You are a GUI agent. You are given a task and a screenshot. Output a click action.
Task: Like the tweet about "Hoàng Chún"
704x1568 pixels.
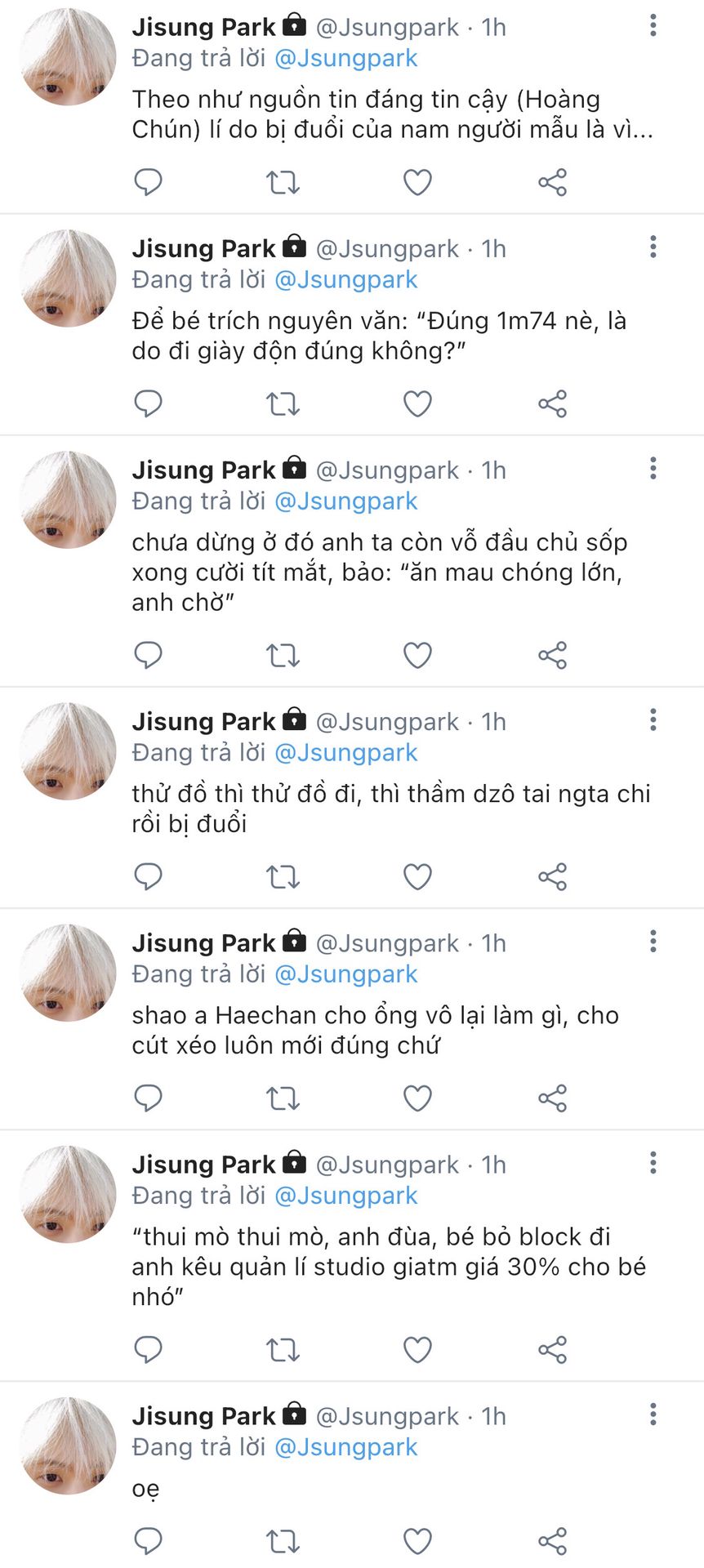(417, 182)
